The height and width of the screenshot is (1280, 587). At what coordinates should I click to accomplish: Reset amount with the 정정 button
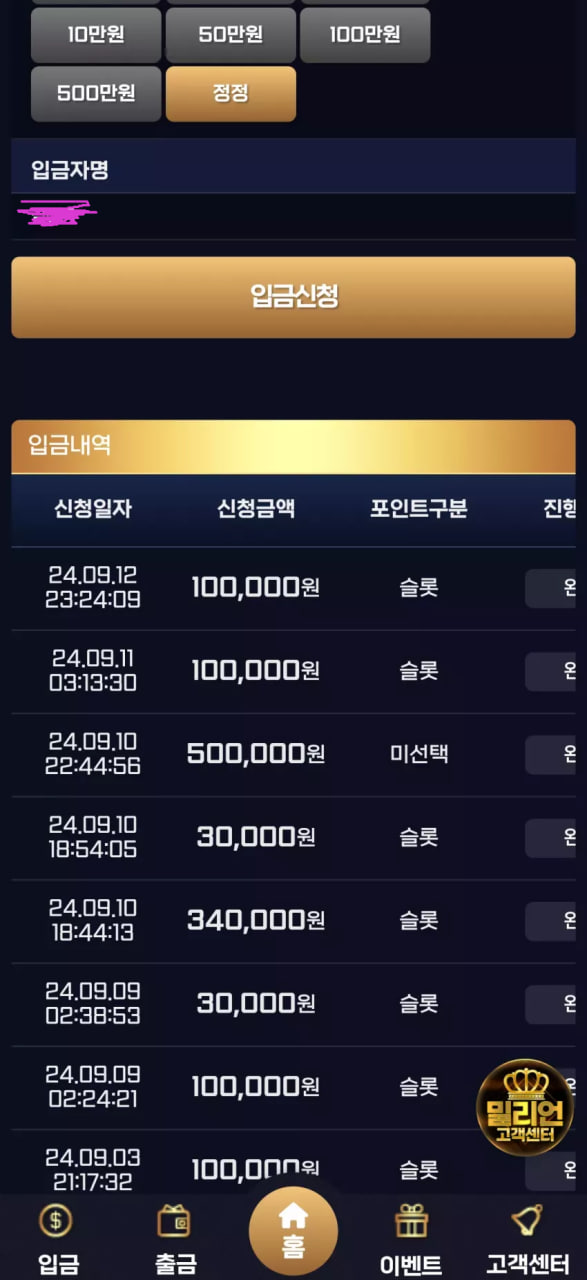click(231, 94)
